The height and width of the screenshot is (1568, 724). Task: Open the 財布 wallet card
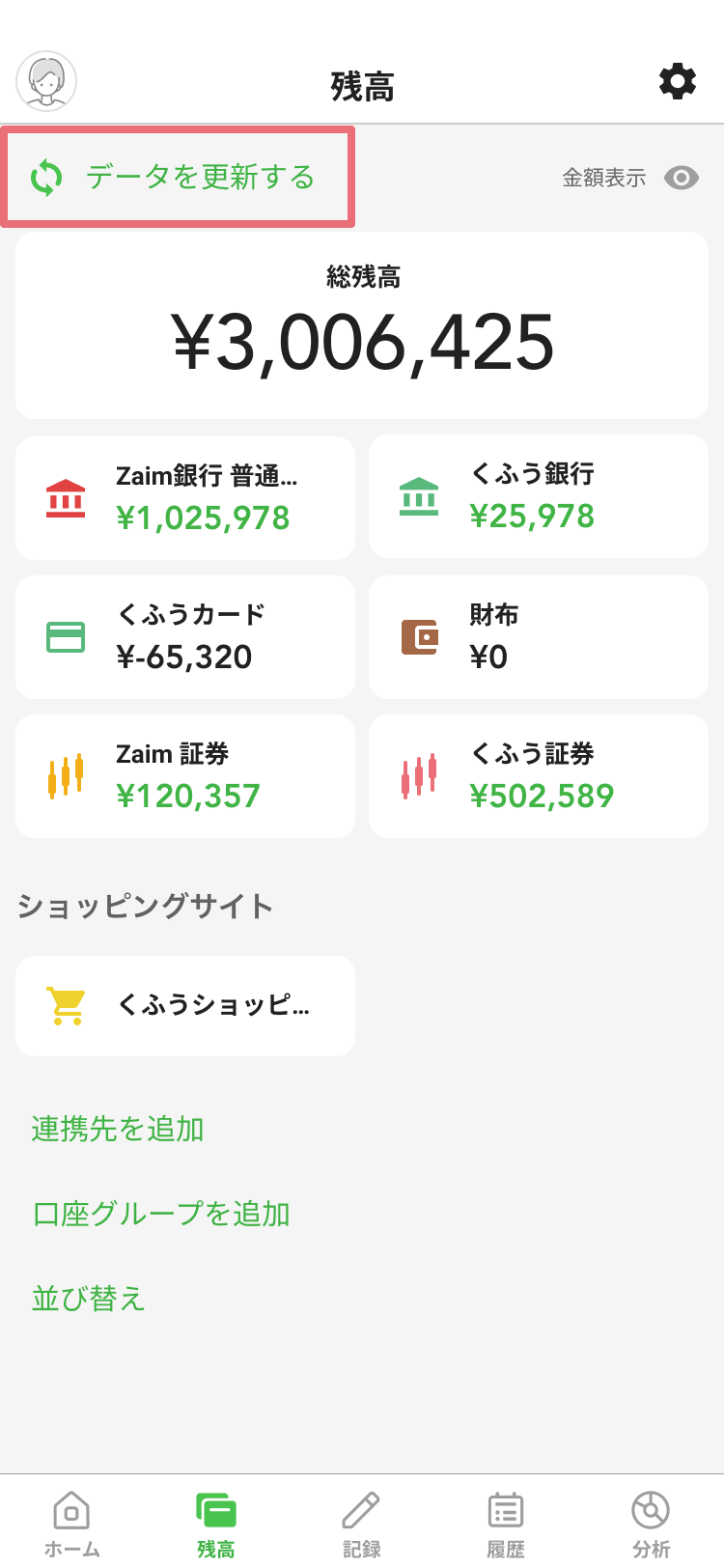(x=539, y=637)
